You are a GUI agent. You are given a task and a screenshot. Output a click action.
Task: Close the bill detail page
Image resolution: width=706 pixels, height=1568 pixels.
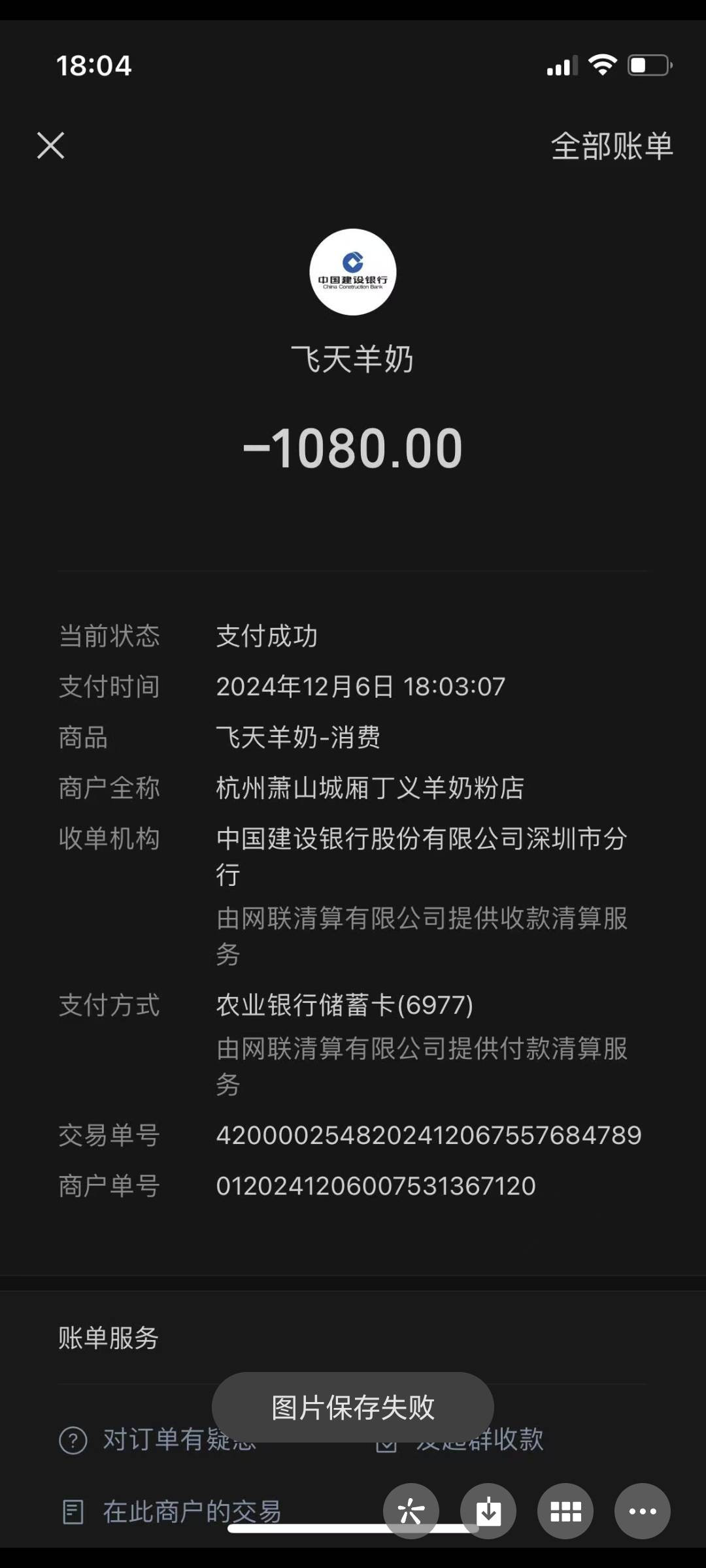tap(50, 145)
